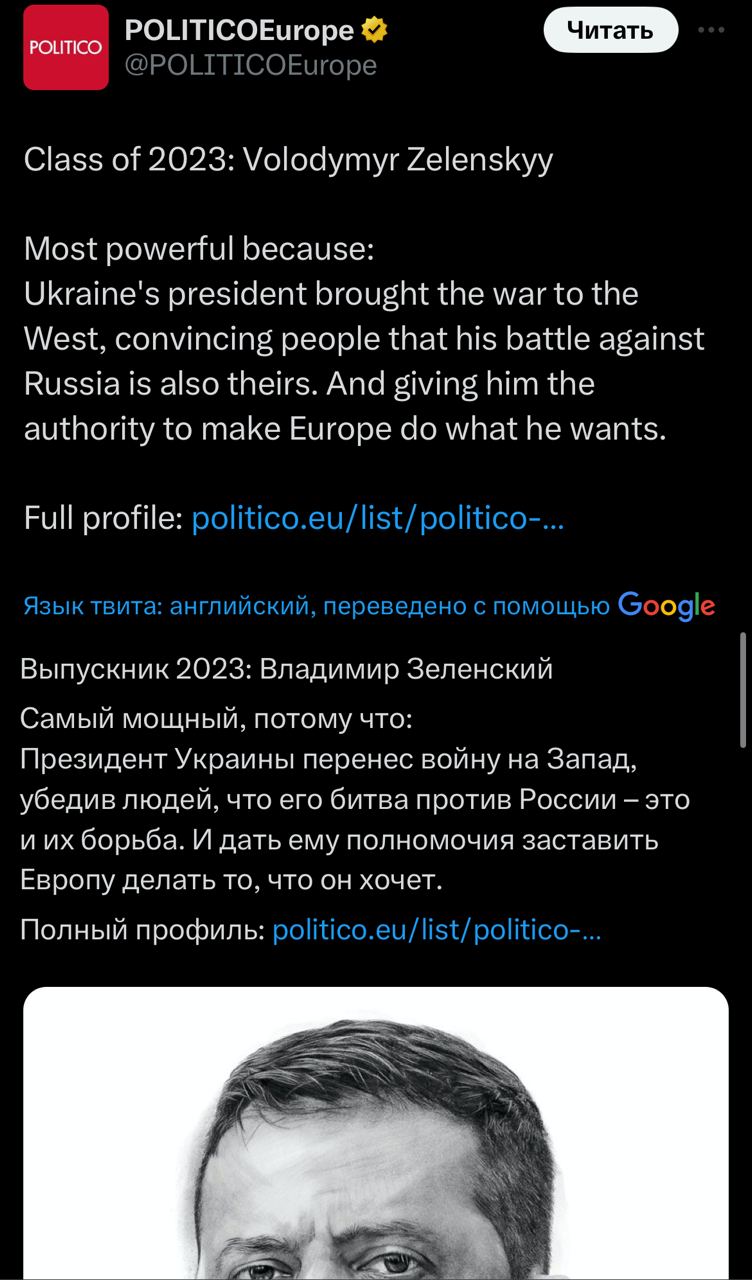Tap the @POLITICOEurope account handle
This screenshot has height=1280, width=752.
pyautogui.click(x=250, y=65)
